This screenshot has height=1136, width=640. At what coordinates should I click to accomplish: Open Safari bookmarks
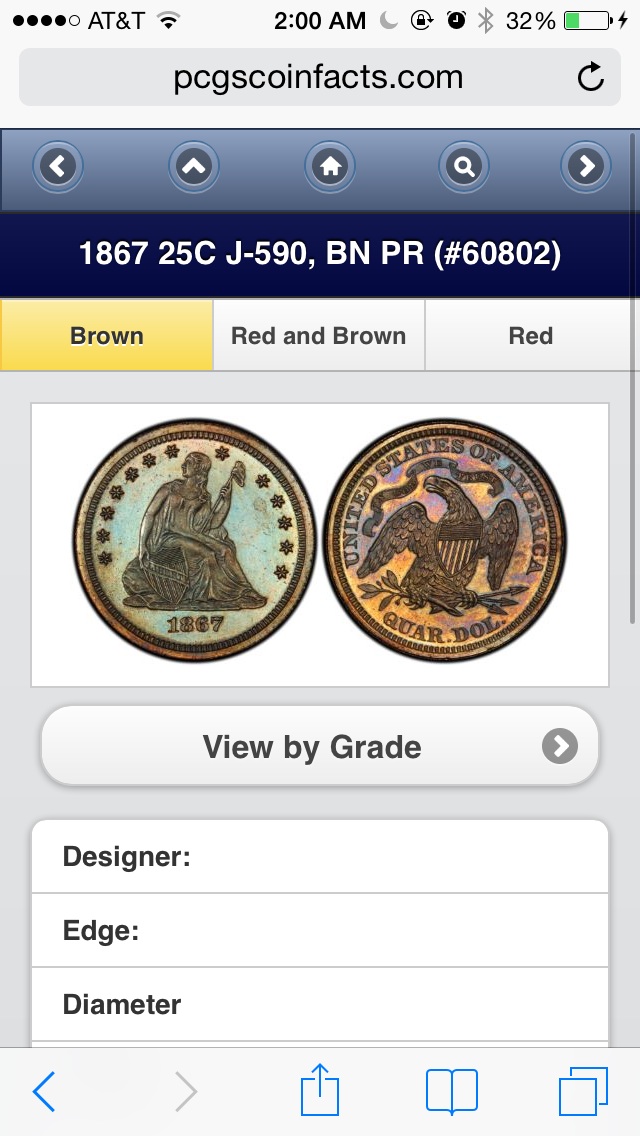click(x=451, y=1091)
